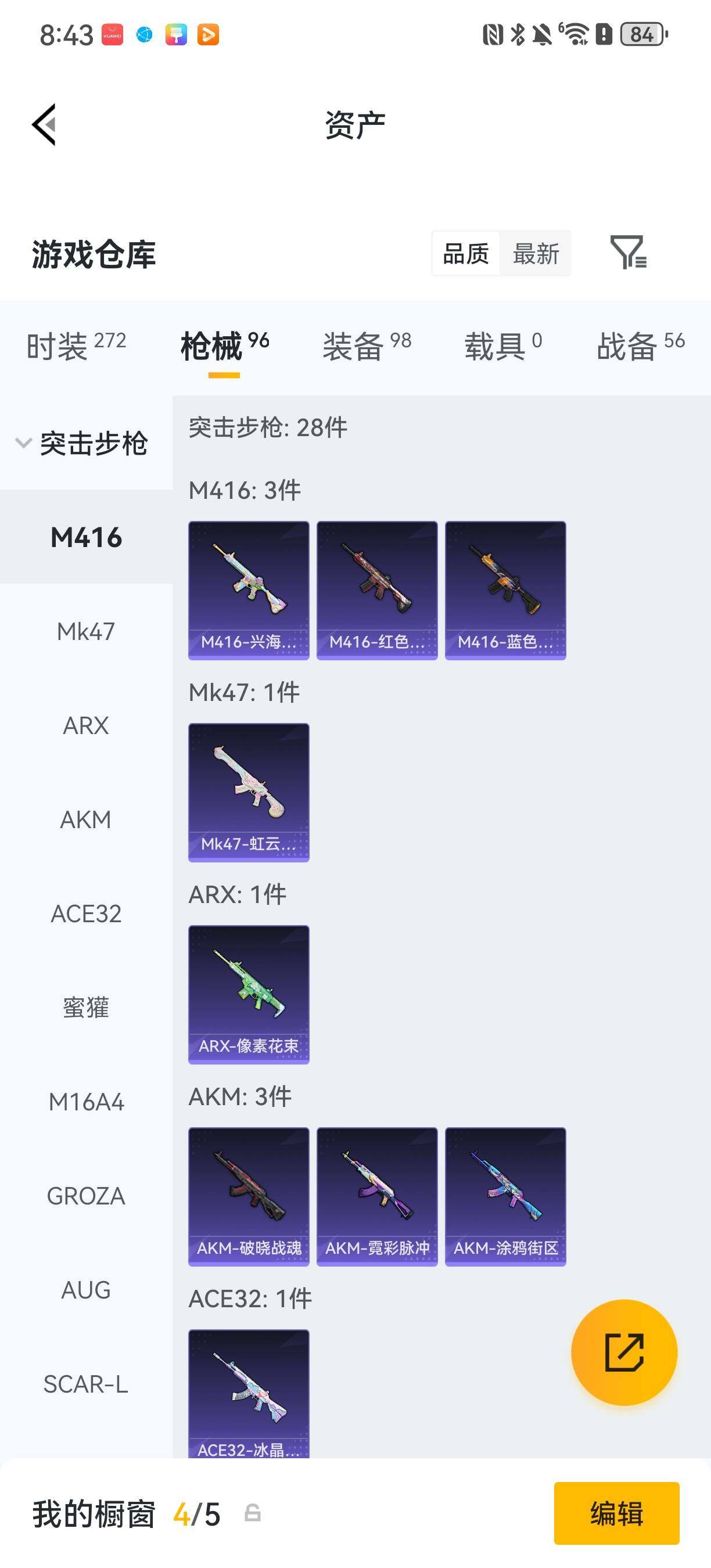
Task: Sort the warehouse by 最新
Action: (536, 253)
